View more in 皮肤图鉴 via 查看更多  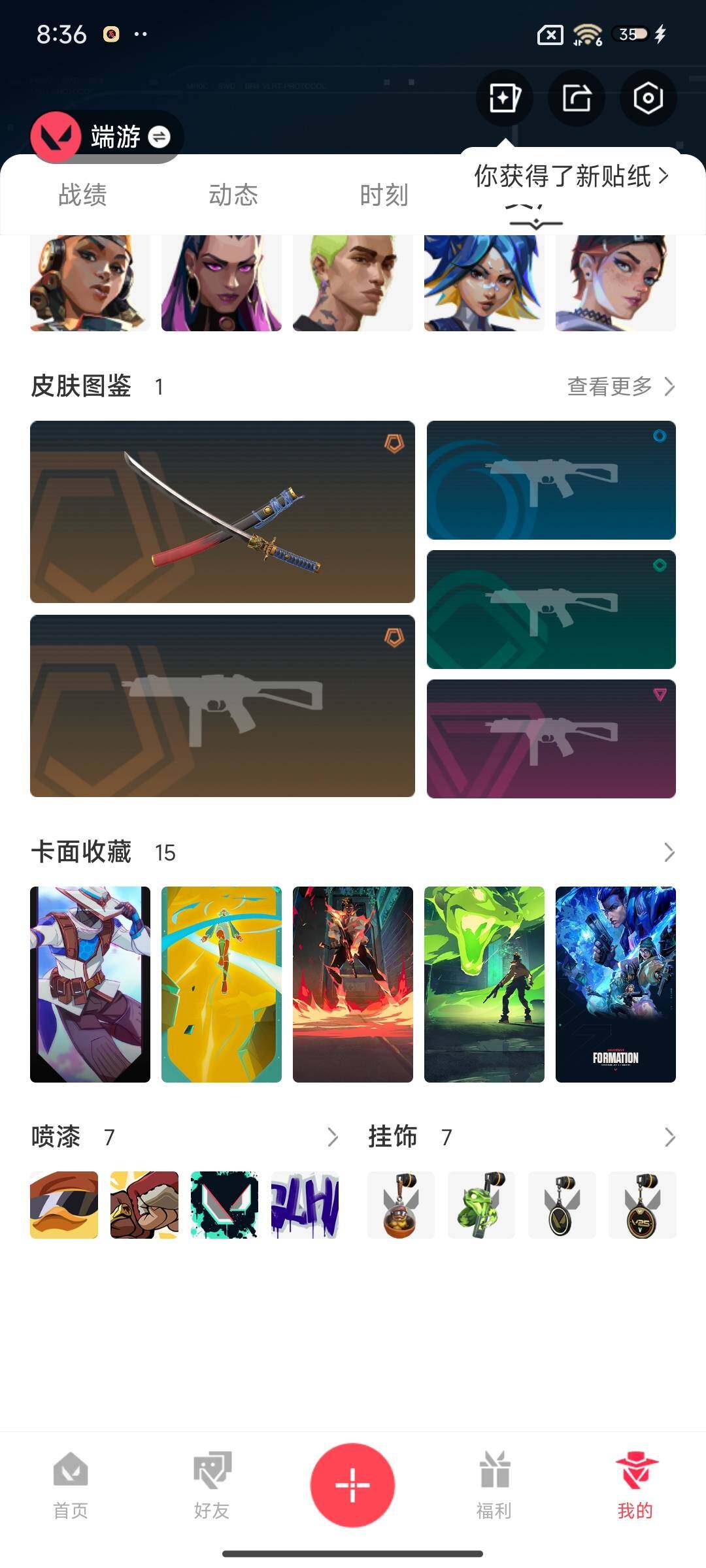(620, 386)
